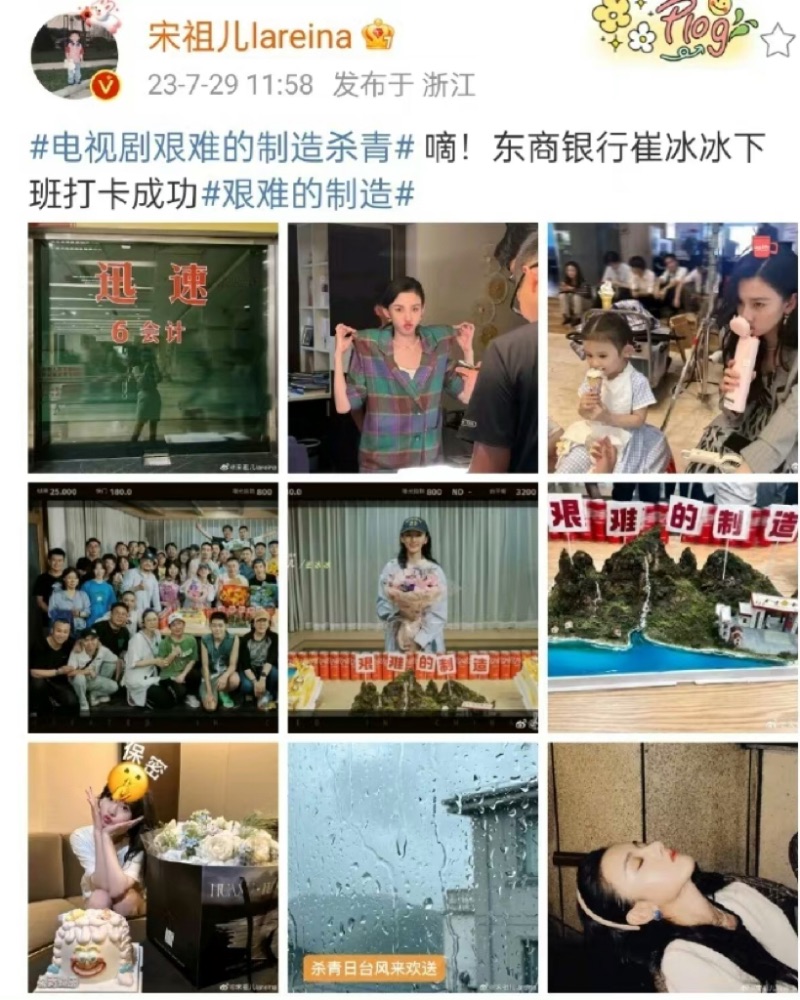The width and height of the screenshot is (800, 1000).
Task: View the crew group photo
Action: click(153, 607)
